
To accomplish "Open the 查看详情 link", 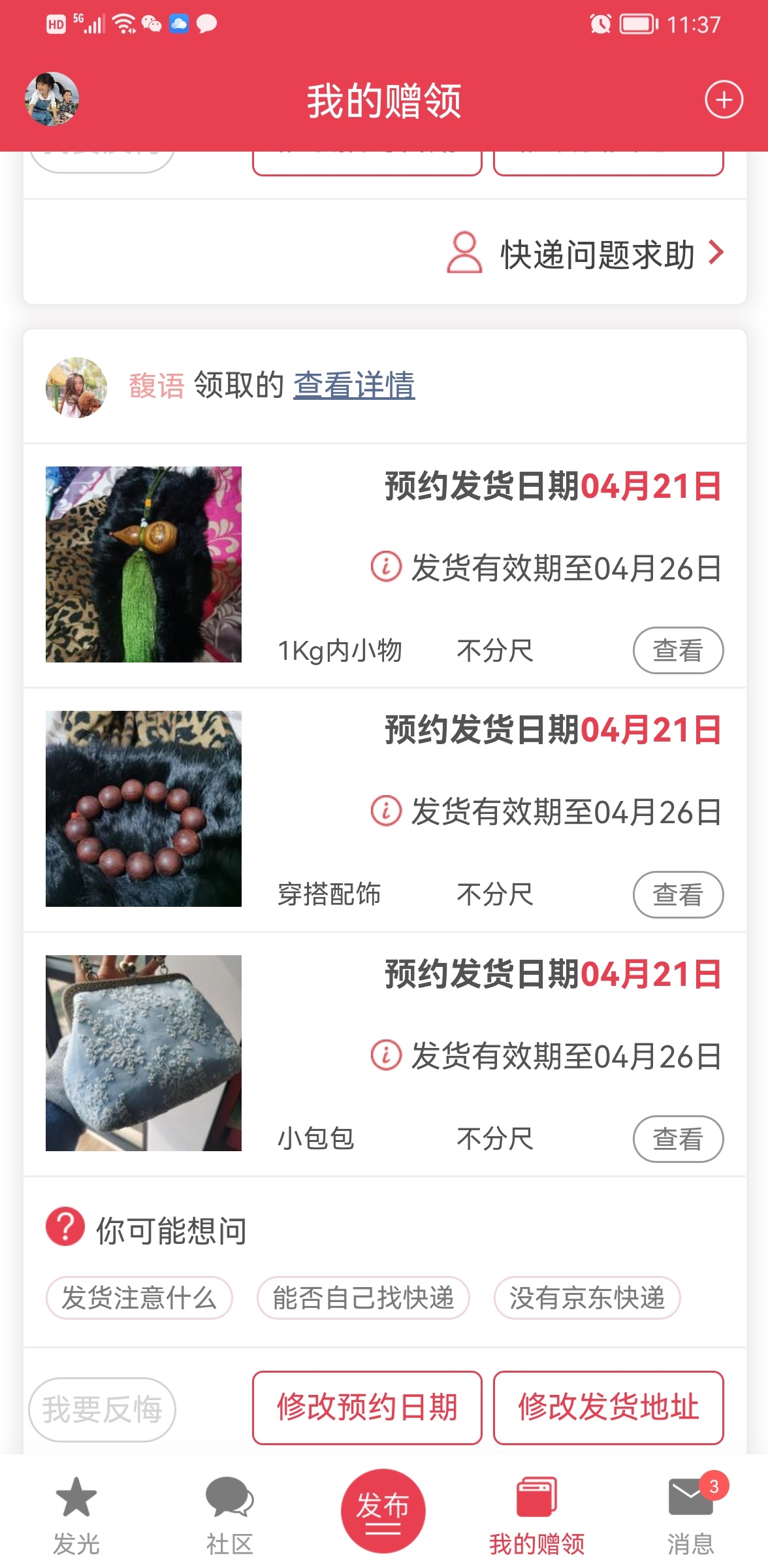I will tap(354, 385).
